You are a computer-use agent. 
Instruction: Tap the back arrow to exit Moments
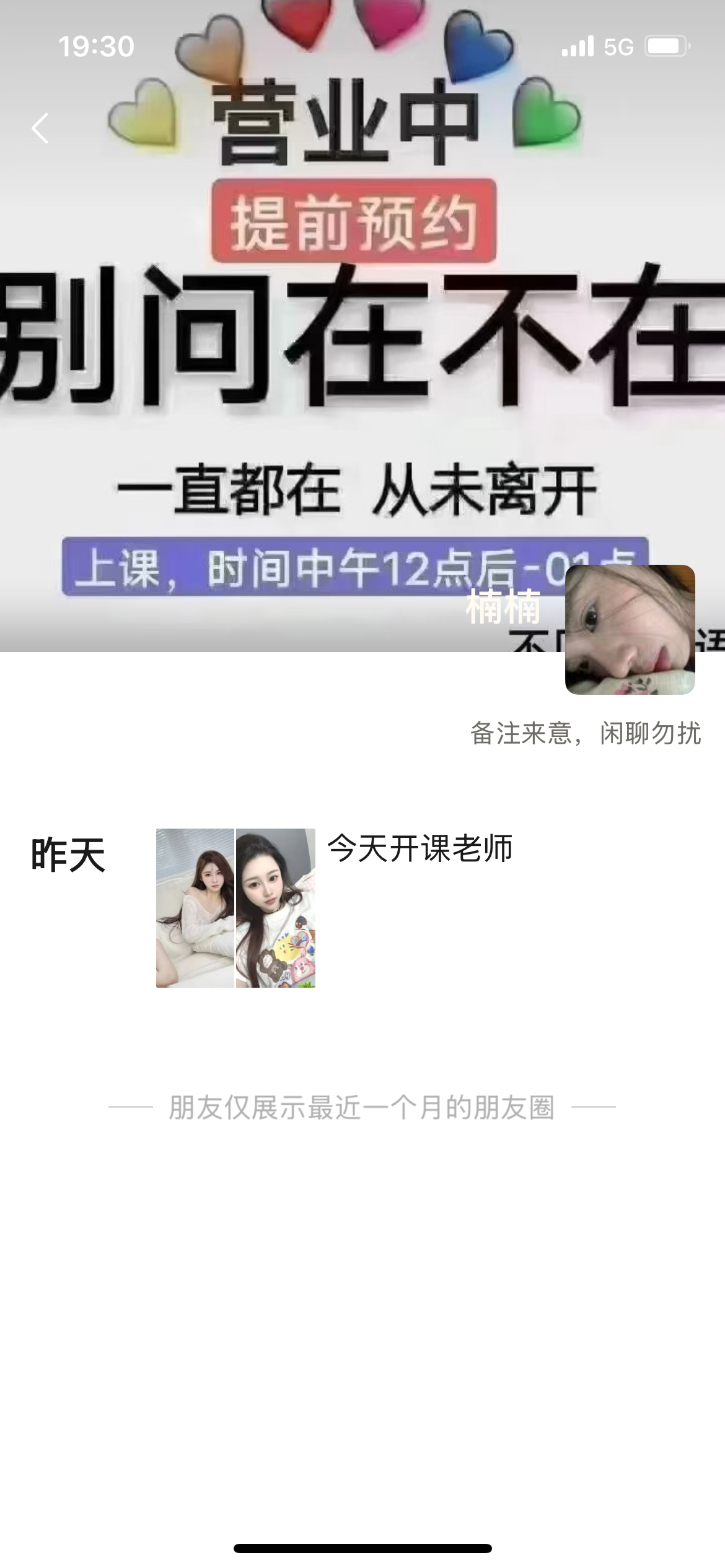tap(40, 128)
